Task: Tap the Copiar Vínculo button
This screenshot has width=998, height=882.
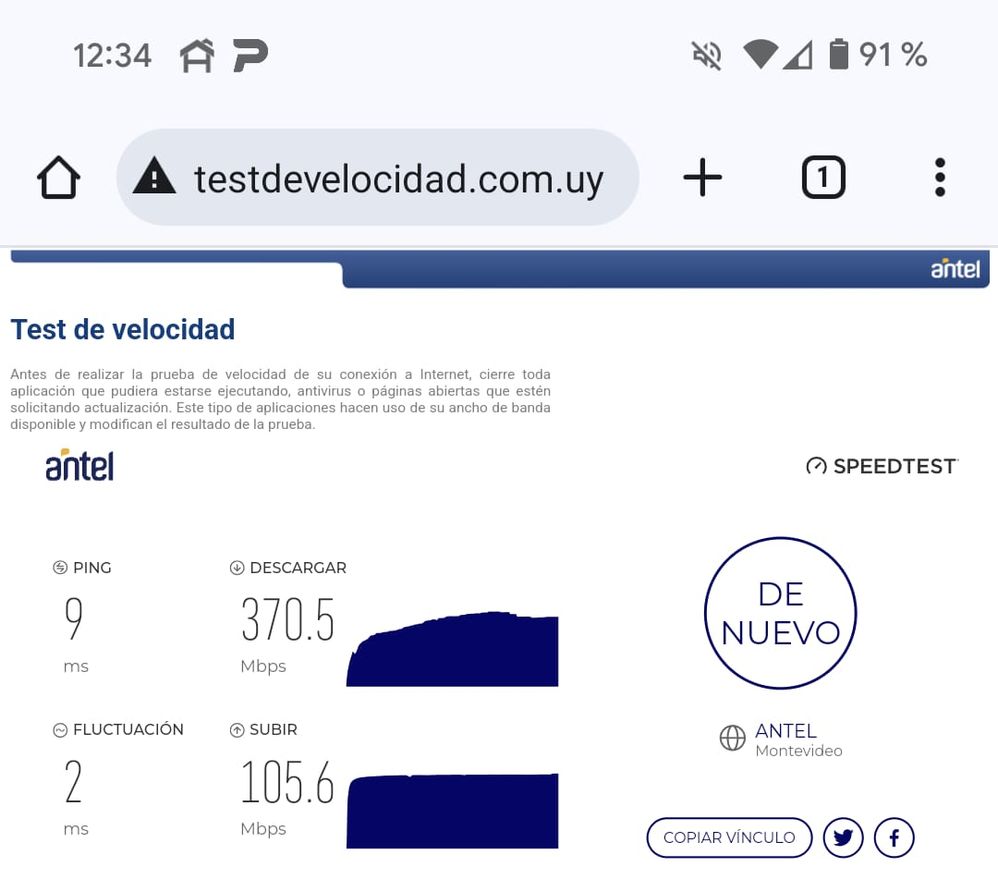Action: 729,838
